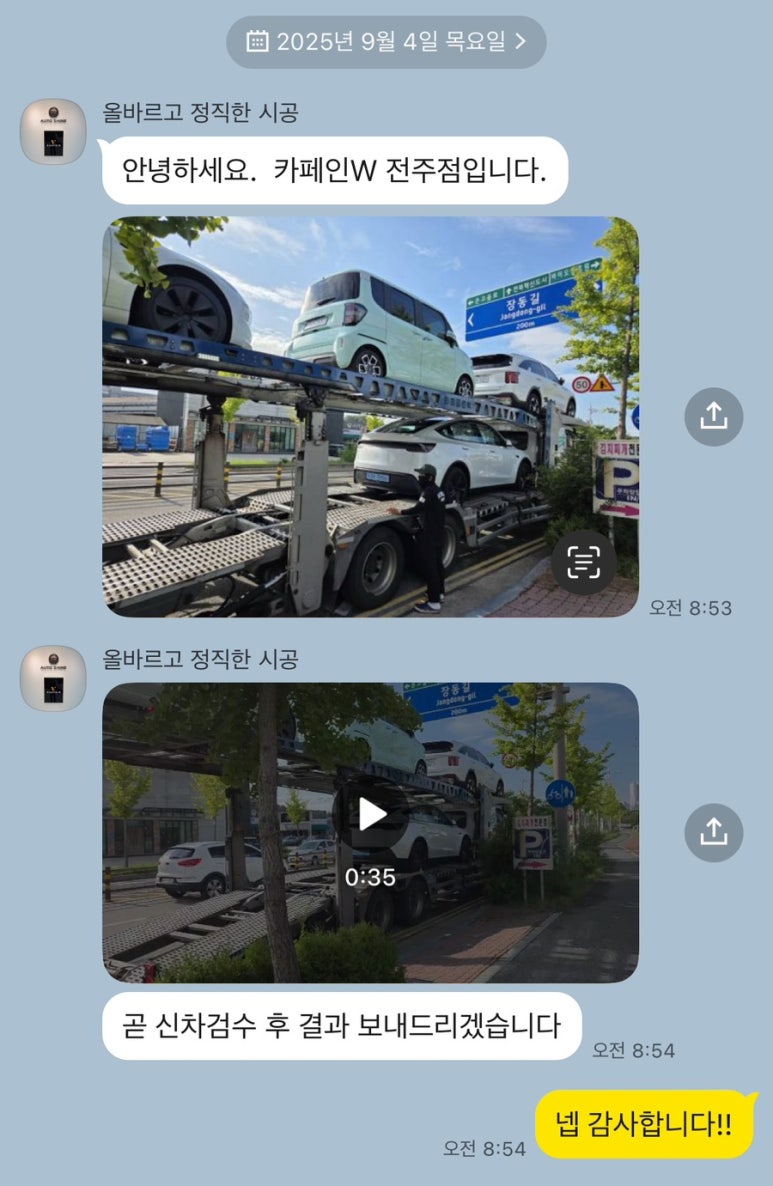Share the car carrier photo
The width and height of the screenshot is (773, 1186).
(x=713, y=416)
